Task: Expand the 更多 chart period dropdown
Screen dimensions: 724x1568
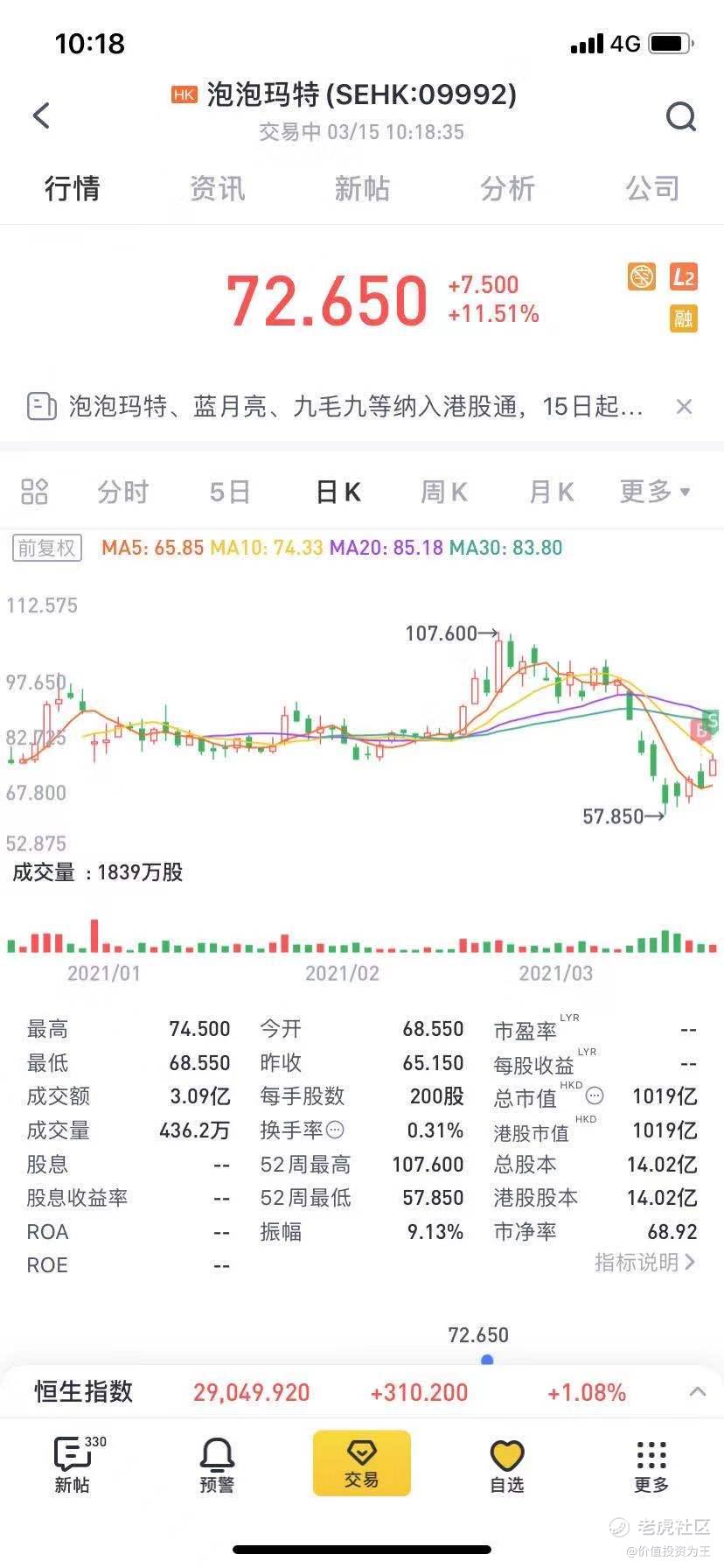Action: coord(655,492)
